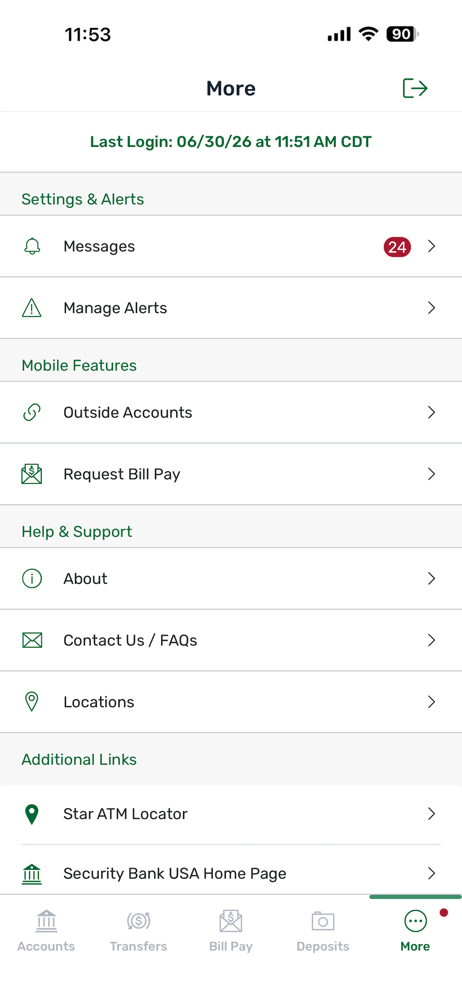Select Request Bill Pay

pyautogui.click(x=231, y=474)
